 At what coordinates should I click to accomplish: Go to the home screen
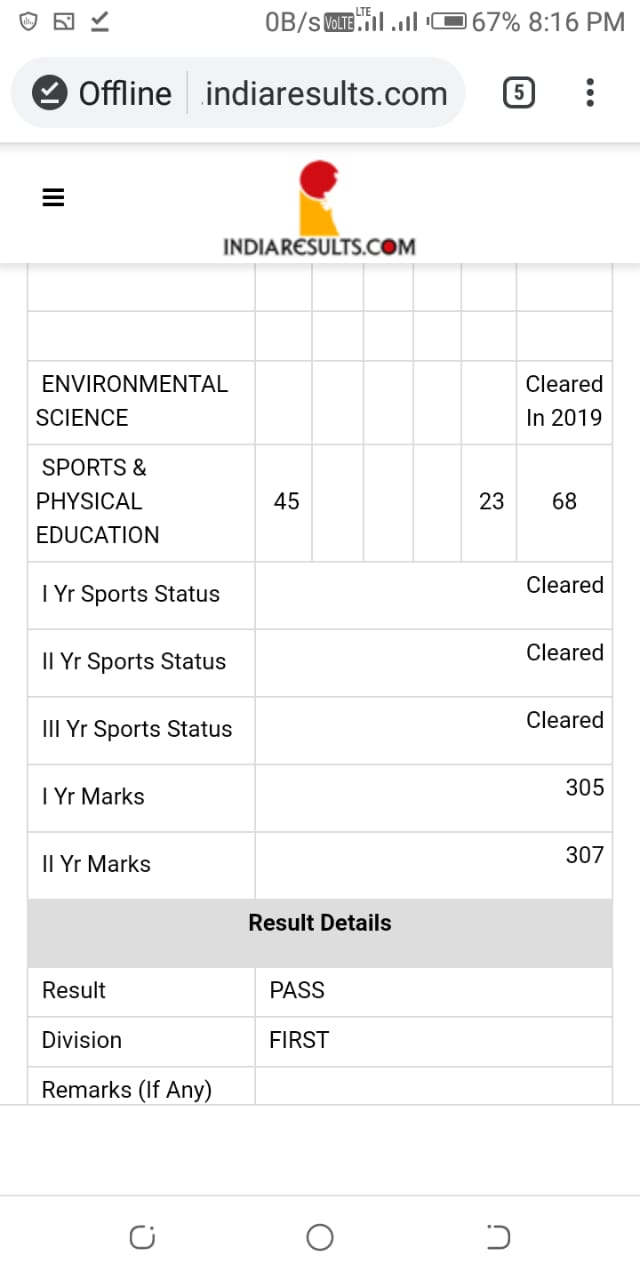click(x=320, y=1237)
